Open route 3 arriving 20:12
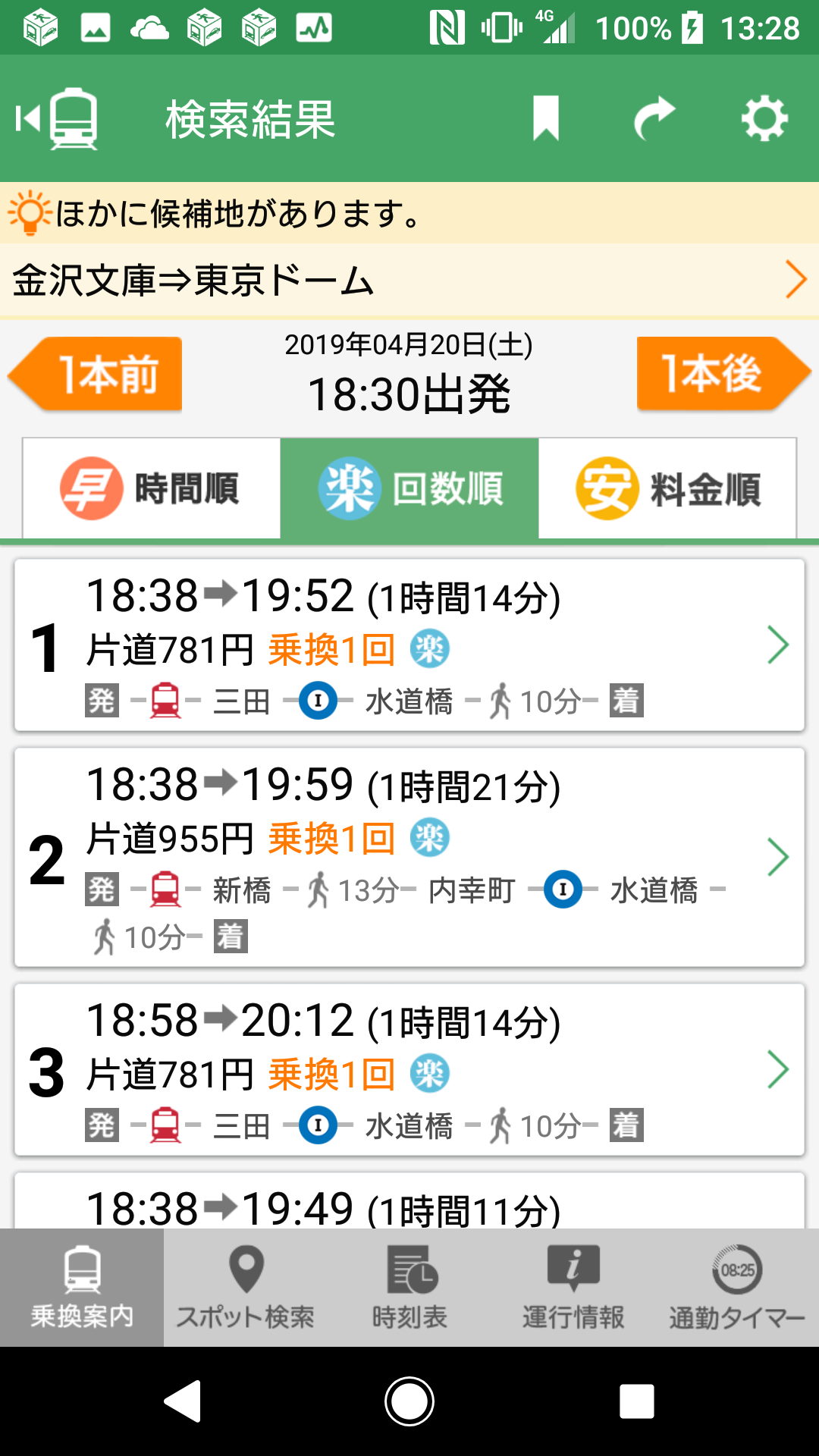 pyautogui.click(x=409, y=1070)
